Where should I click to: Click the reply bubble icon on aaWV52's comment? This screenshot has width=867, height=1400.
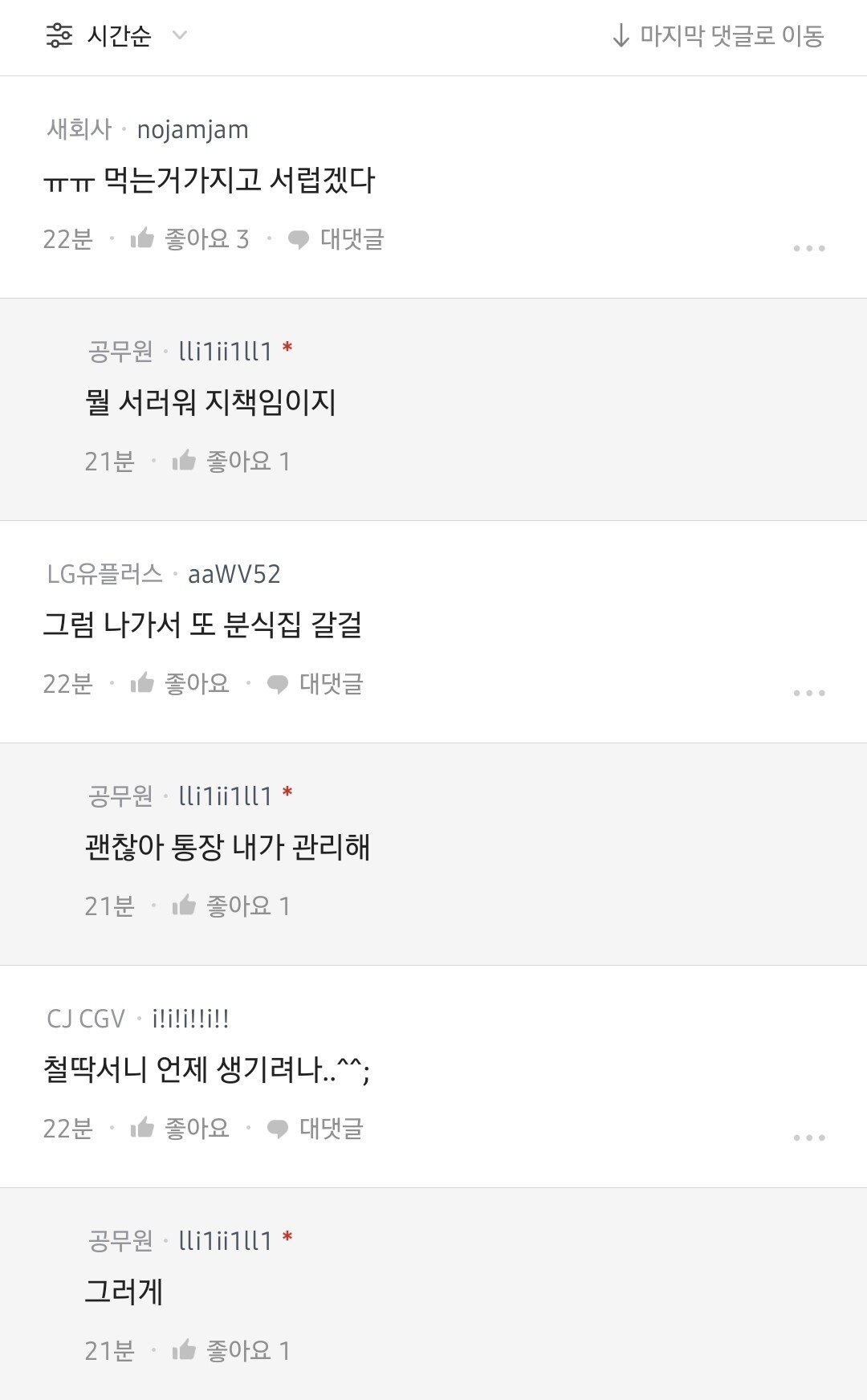tap(279, 684)
